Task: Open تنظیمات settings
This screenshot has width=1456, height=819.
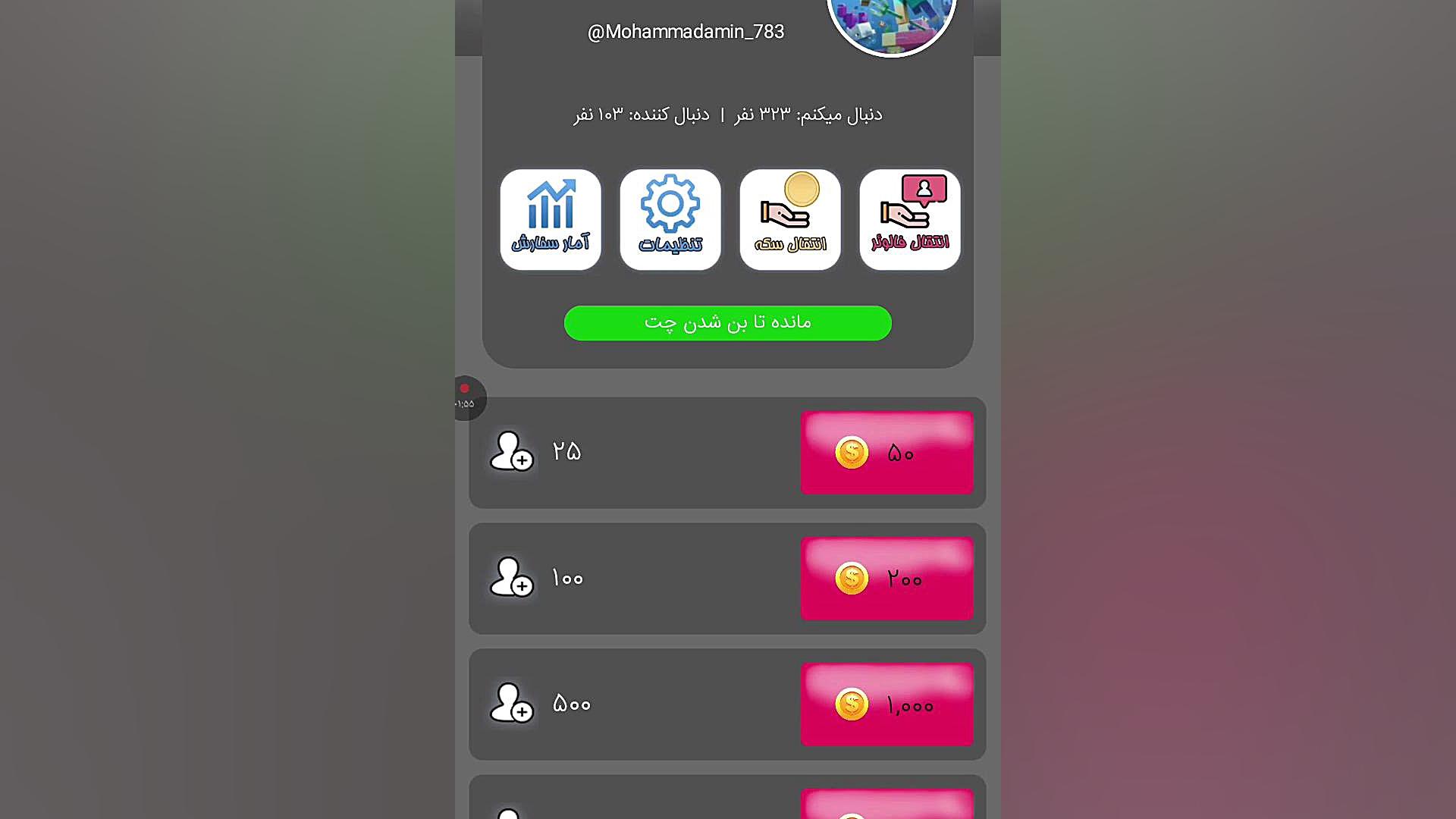Action: [670, 219]
